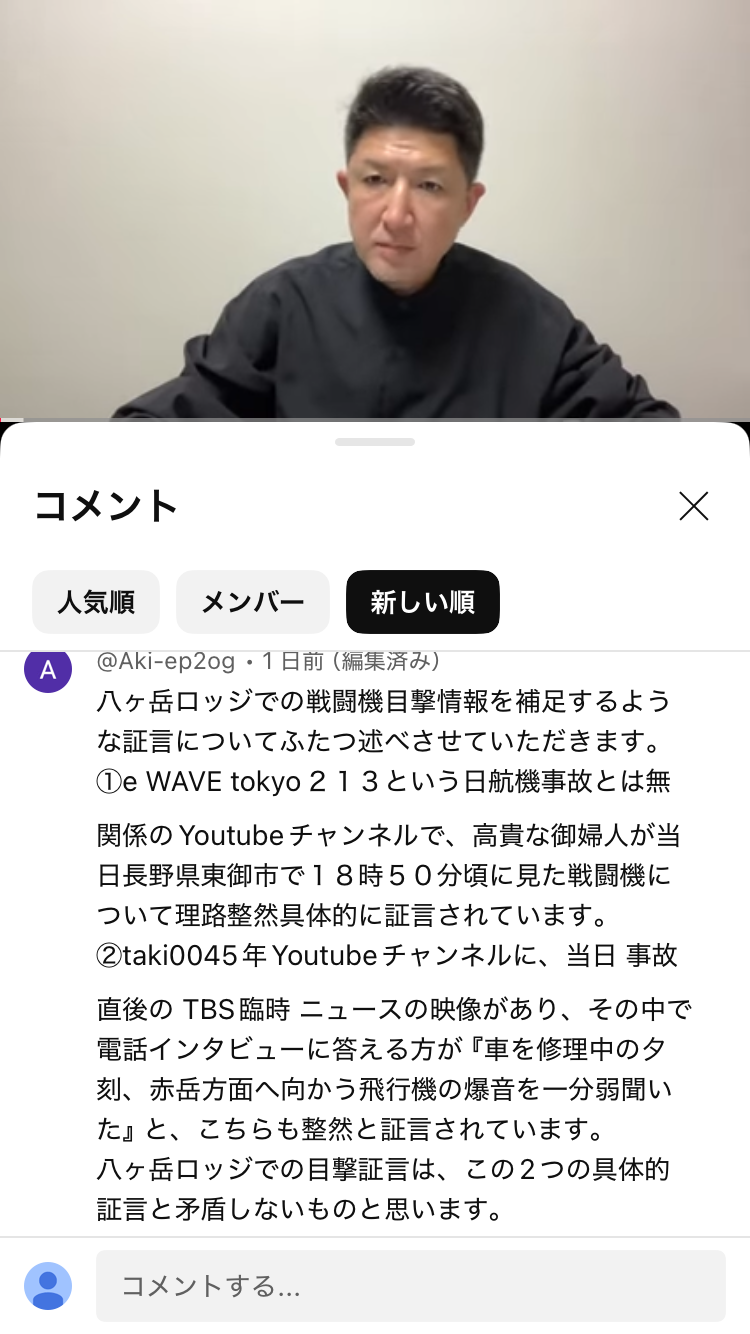750x1334 pixels.
Task: Filter comments by メンバー
Action: click(x=253, y=602)
